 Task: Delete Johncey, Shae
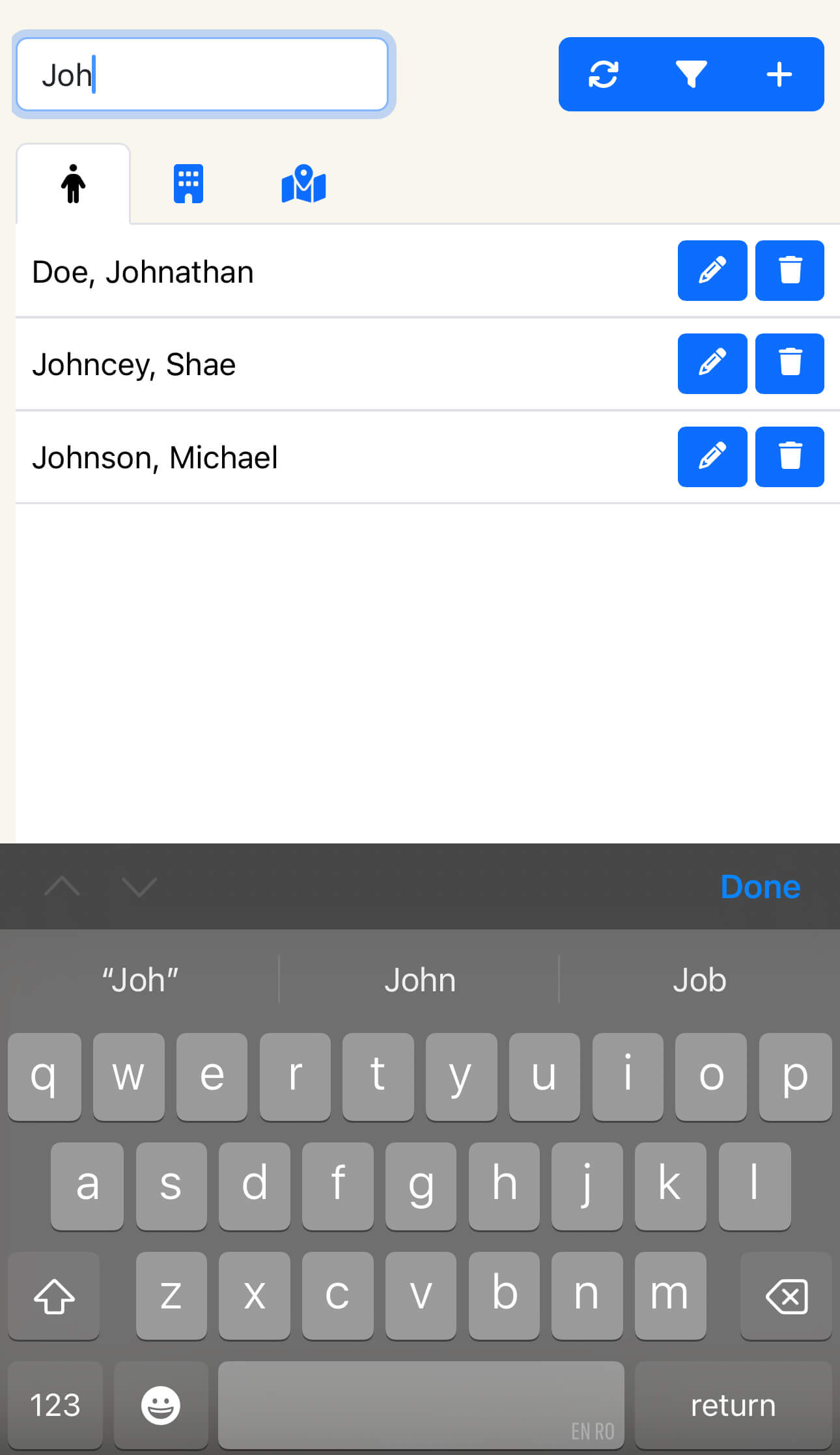tap(789, 363)
